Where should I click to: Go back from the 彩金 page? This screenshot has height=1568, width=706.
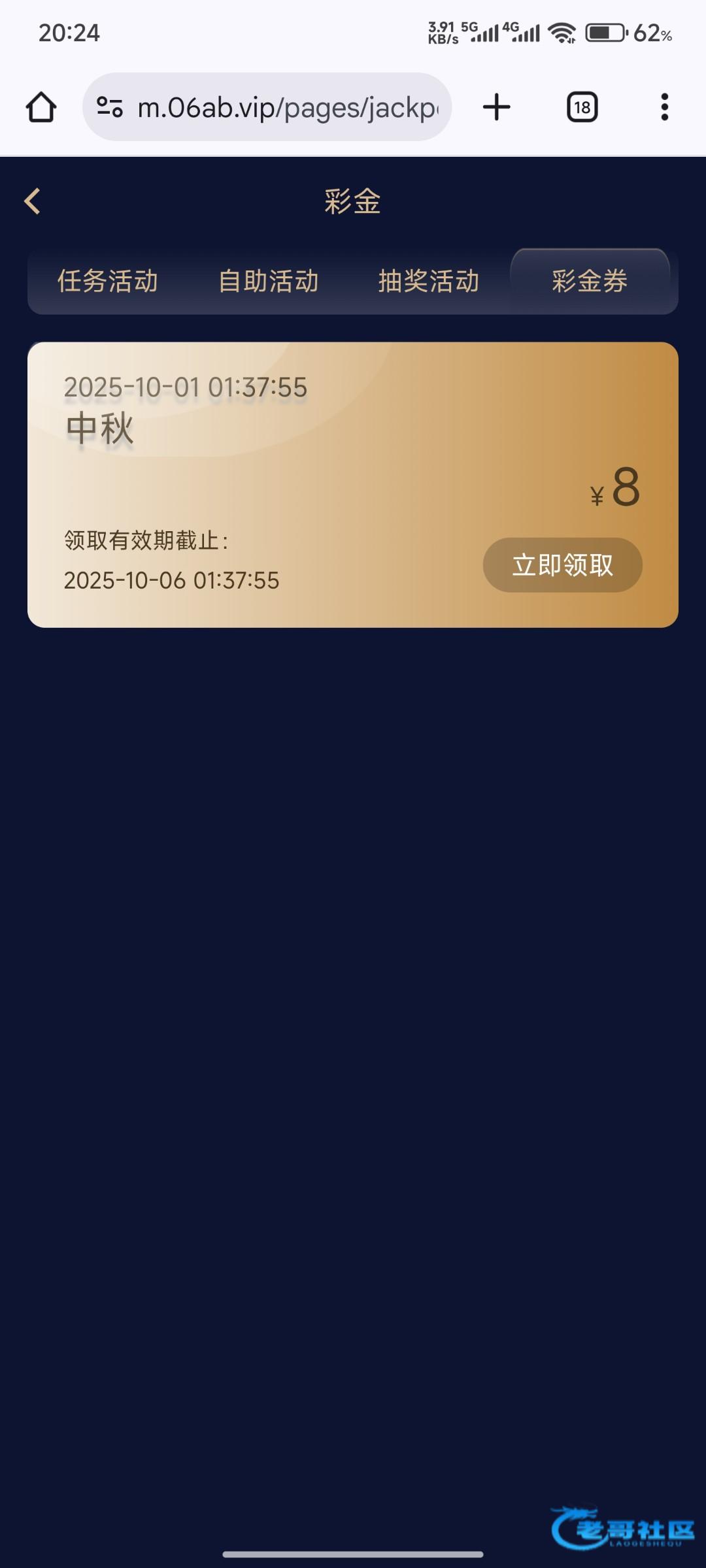point(33,201)
